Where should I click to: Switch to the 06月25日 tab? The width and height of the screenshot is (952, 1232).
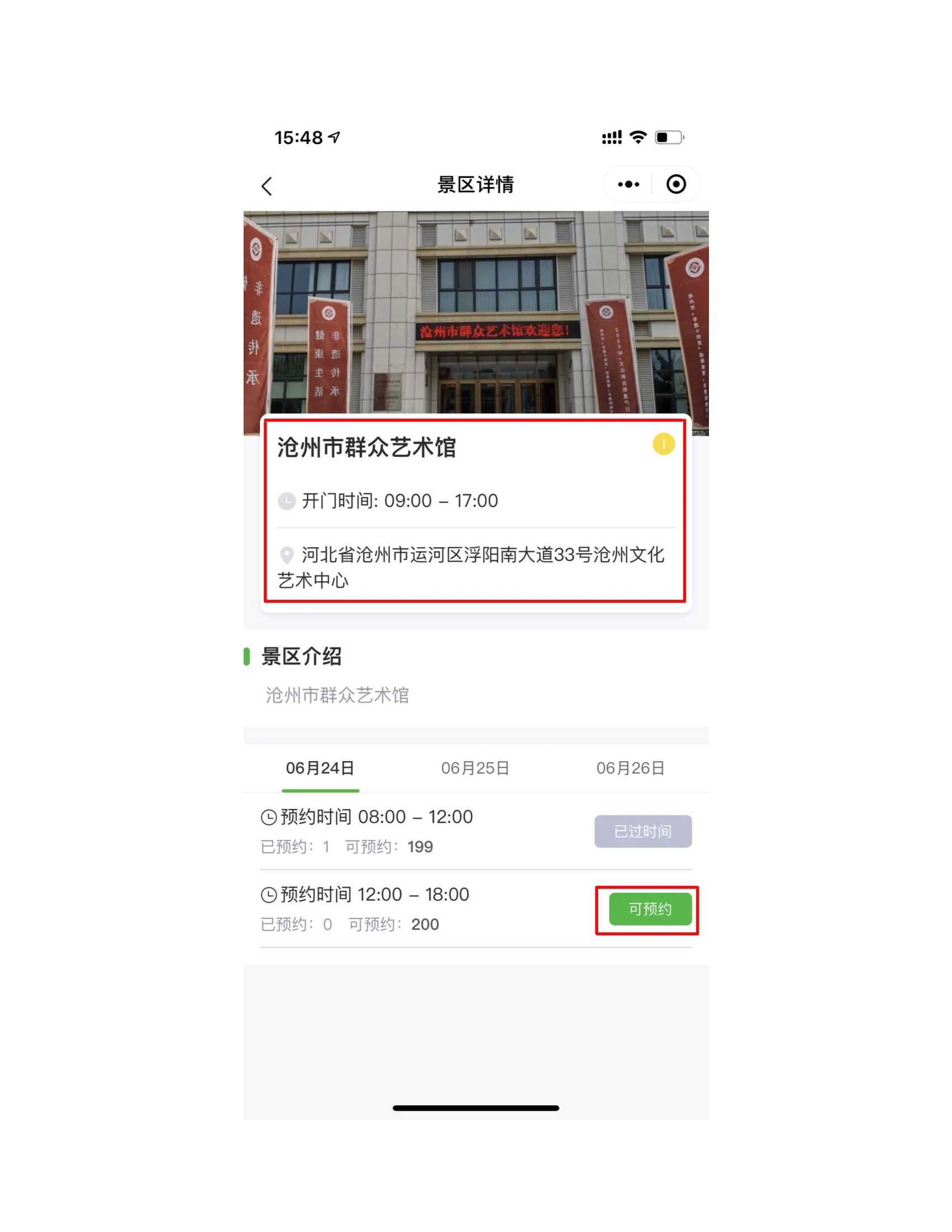pos(475,768)
